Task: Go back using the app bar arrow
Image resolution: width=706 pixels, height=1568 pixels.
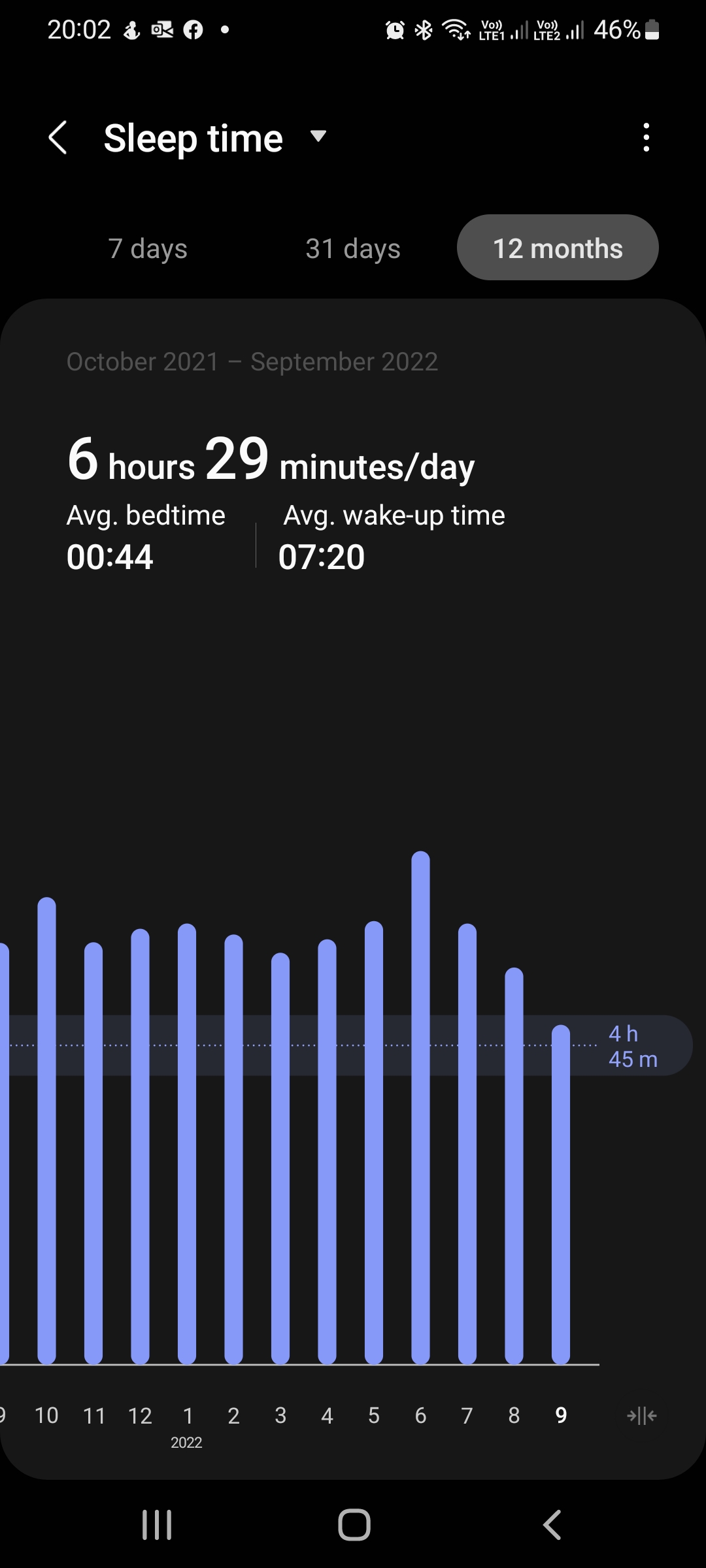Action: 58,138
